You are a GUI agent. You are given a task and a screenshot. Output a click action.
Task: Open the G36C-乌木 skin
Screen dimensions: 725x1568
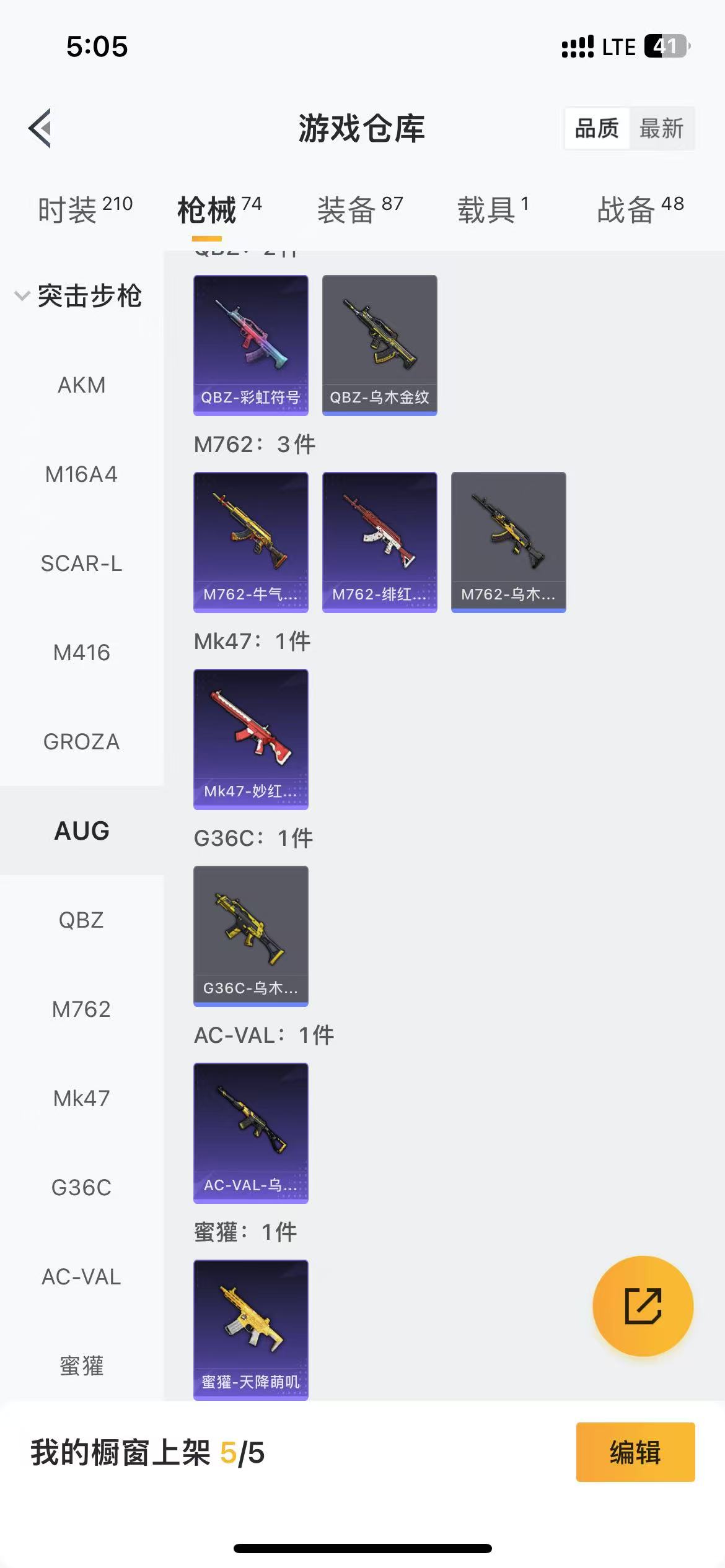pos(251,936)
